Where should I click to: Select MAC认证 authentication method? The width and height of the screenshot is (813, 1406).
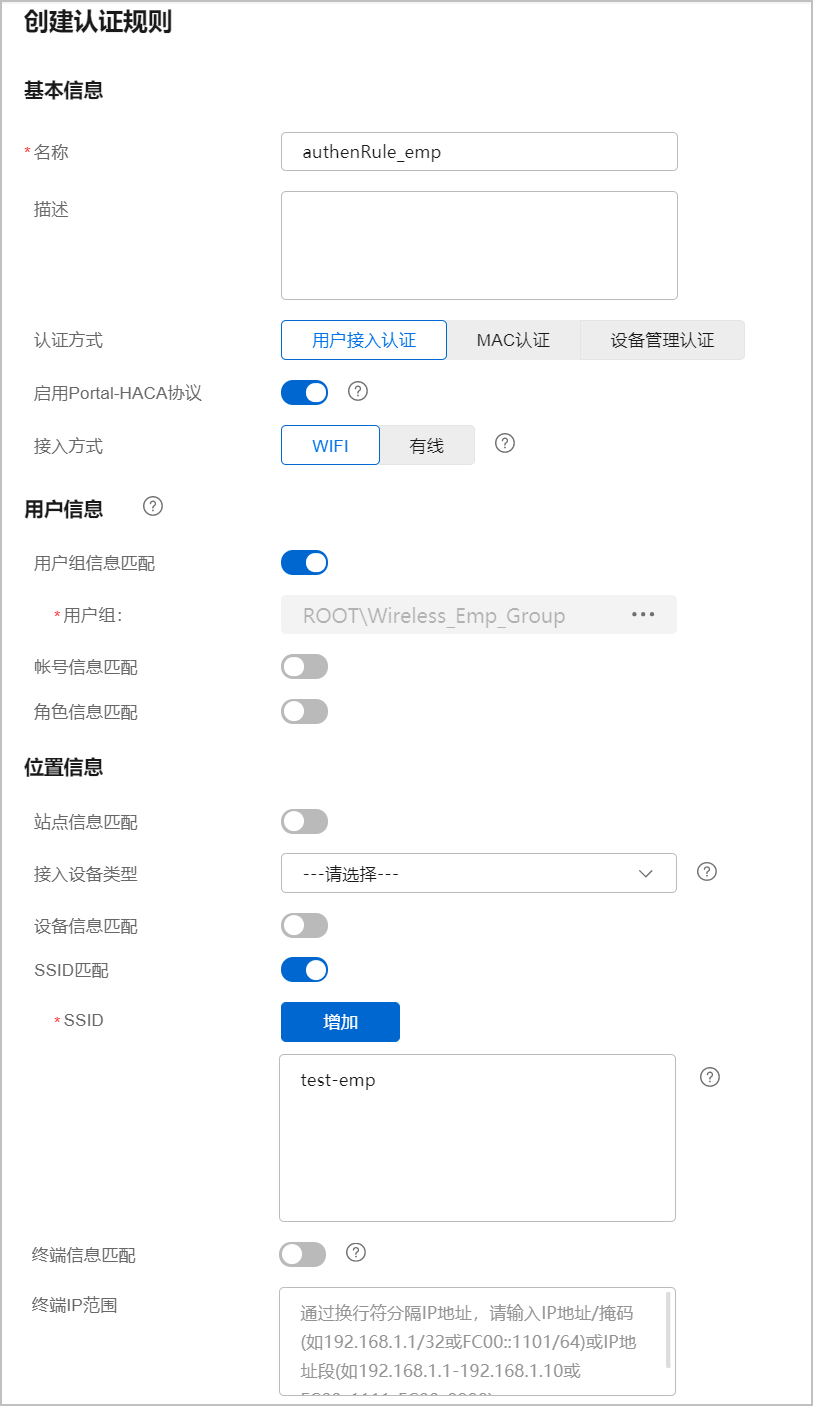(513, 340)
